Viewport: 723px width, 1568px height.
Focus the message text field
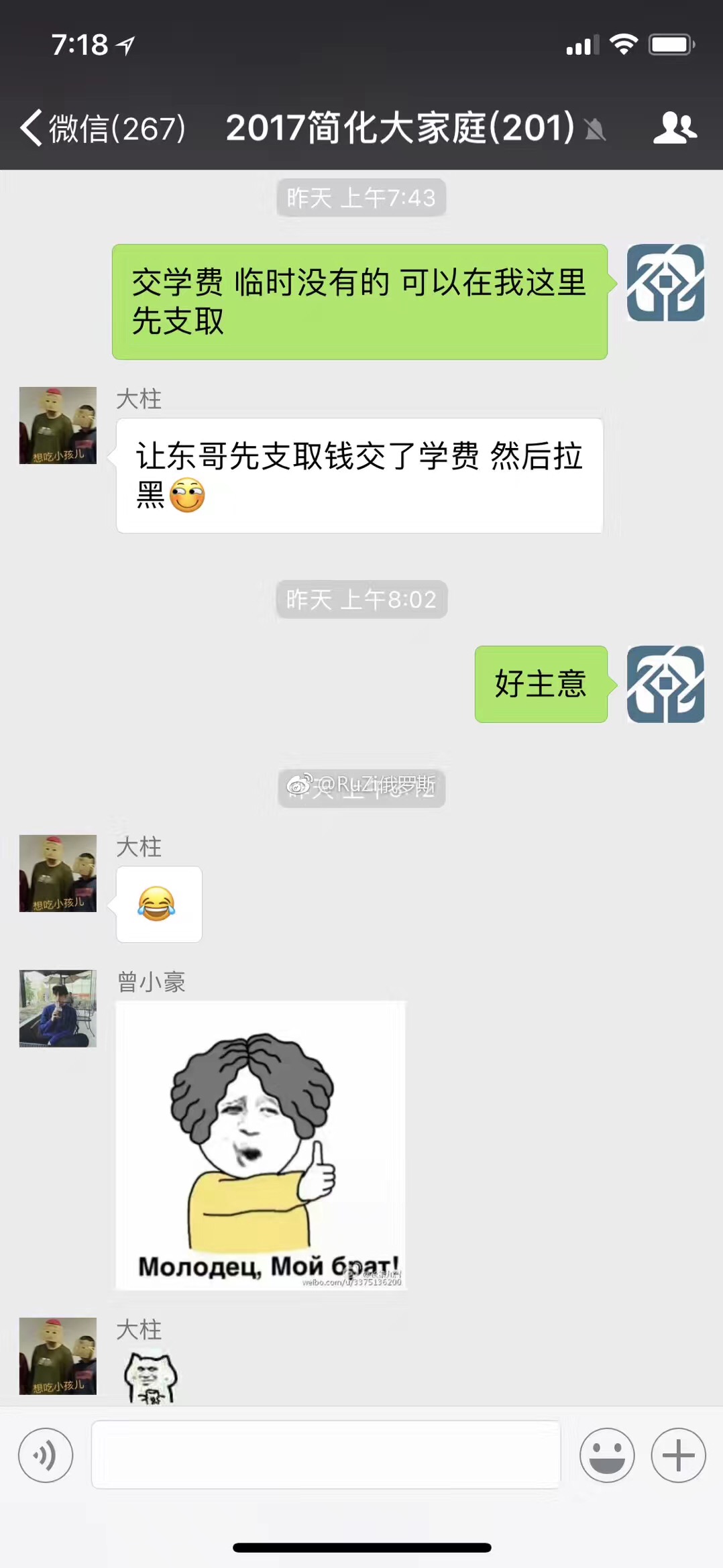(x=326, y=1455)
